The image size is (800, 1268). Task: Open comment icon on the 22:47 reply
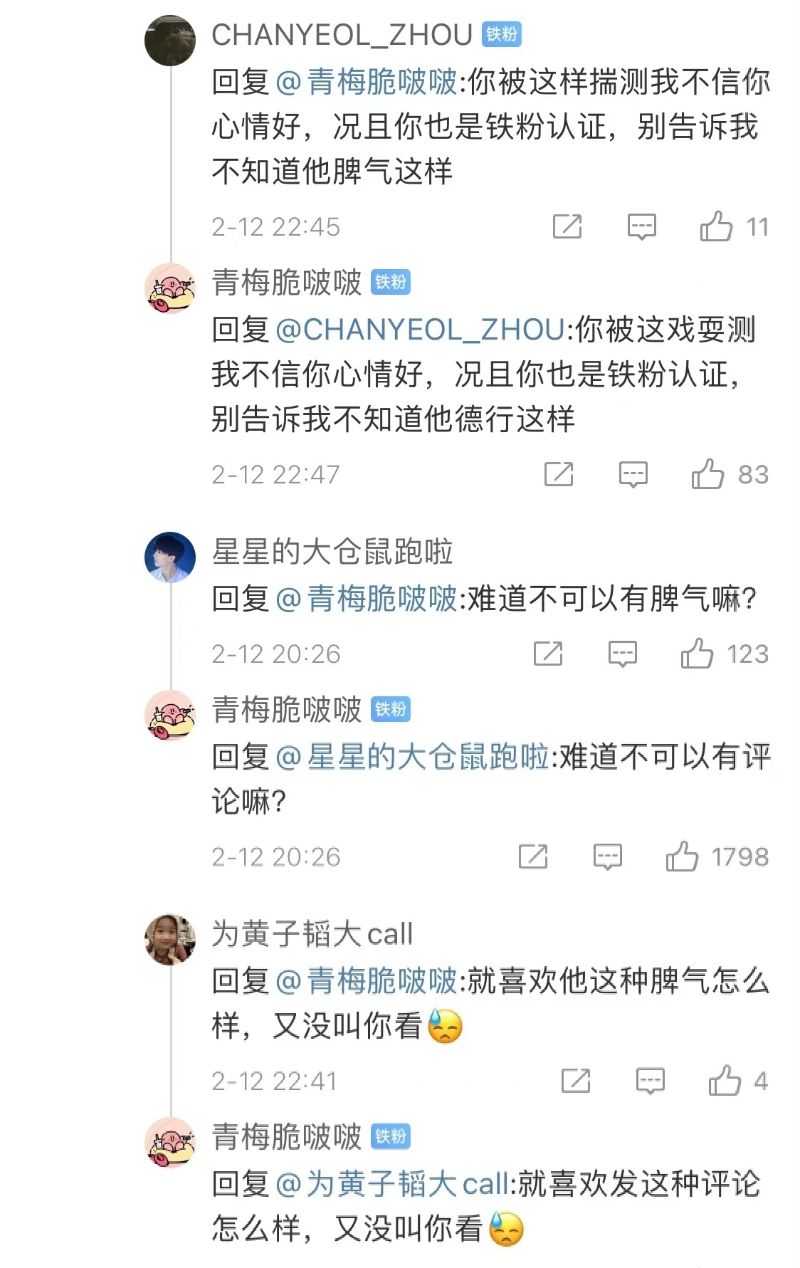click(633, 474)
